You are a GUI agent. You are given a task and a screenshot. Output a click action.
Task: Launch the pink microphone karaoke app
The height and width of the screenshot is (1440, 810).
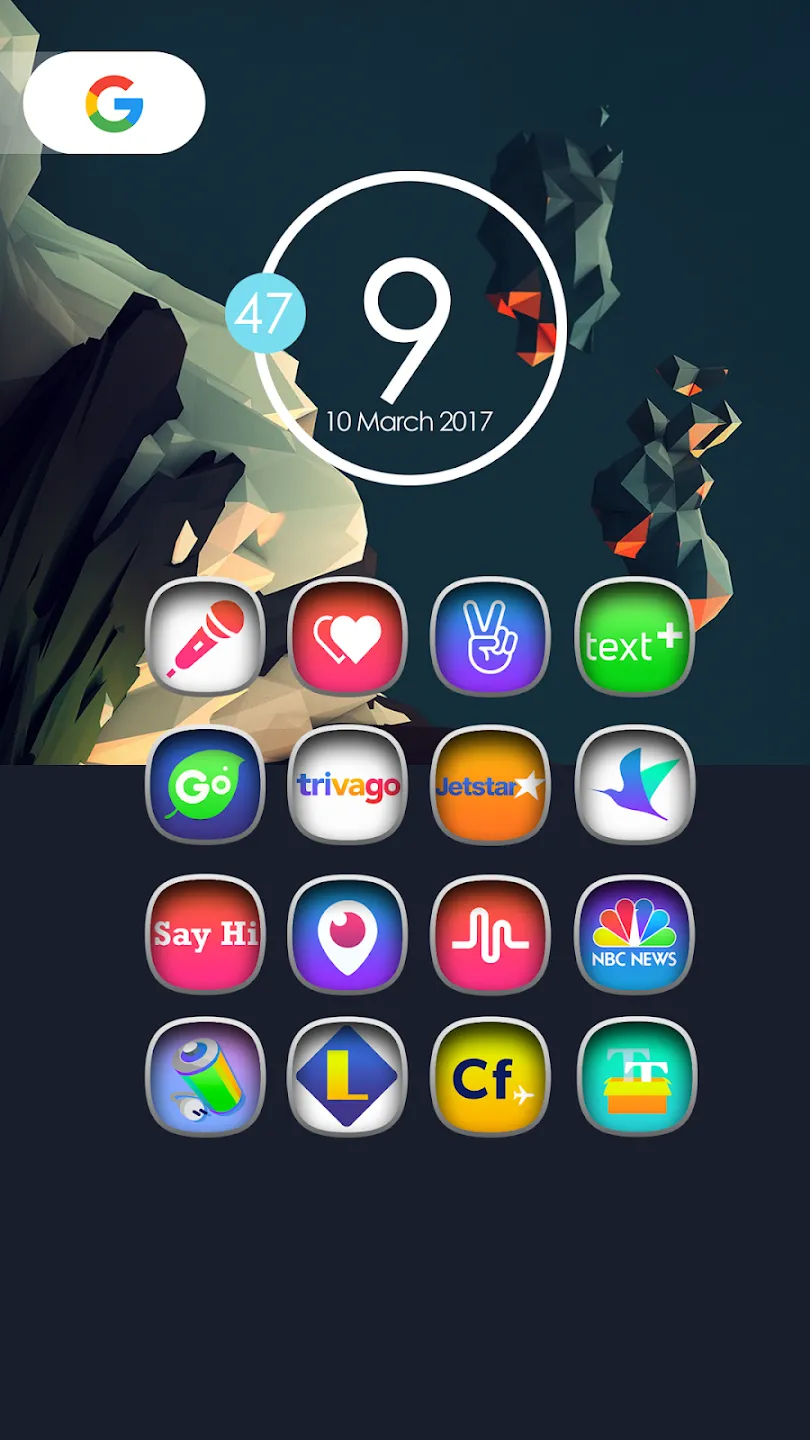click(x=205, y=637)
